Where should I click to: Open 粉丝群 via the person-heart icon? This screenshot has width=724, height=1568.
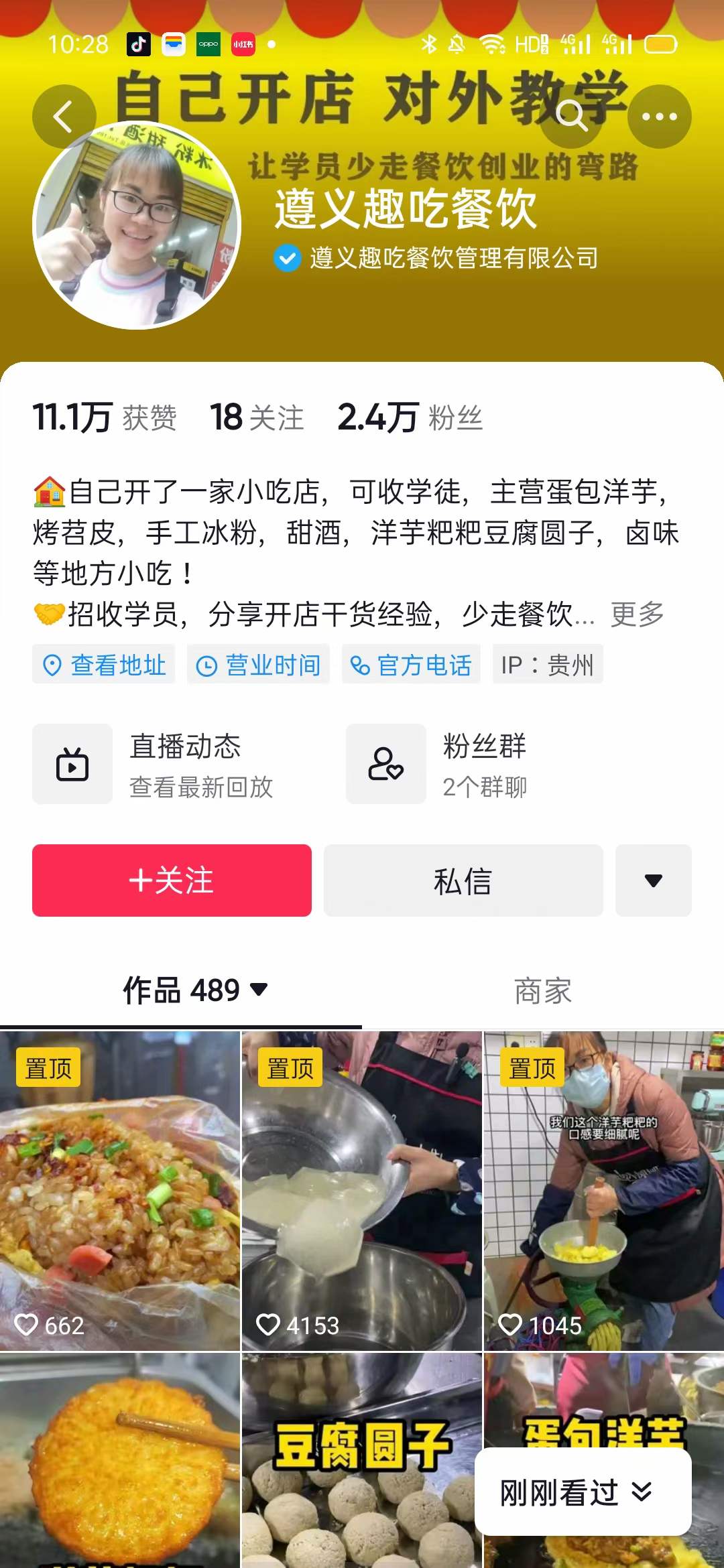385,764
